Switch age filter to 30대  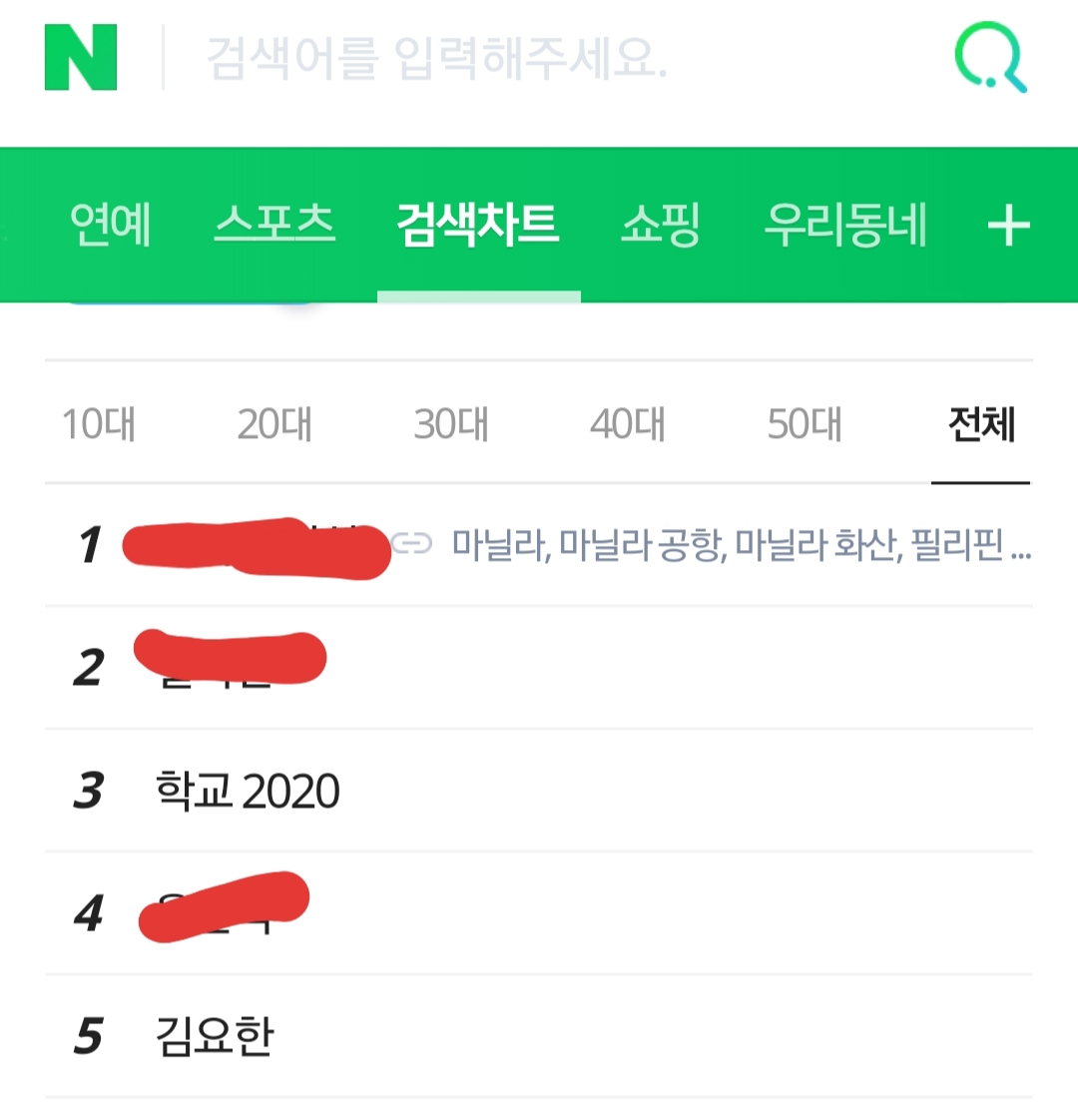pos(451,423)
